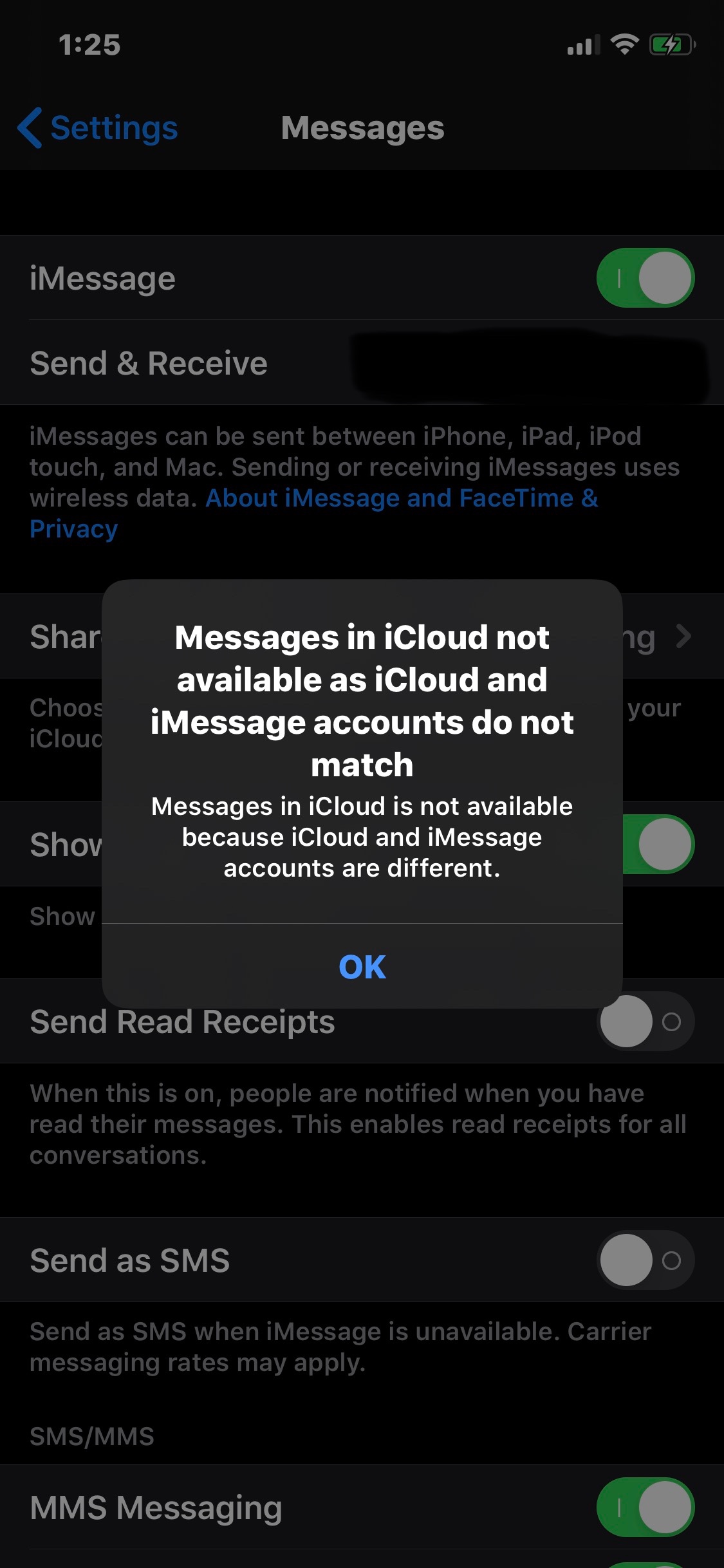Dismiss the alert by tapping OK
724x1568 pixels.
point(362,966)
